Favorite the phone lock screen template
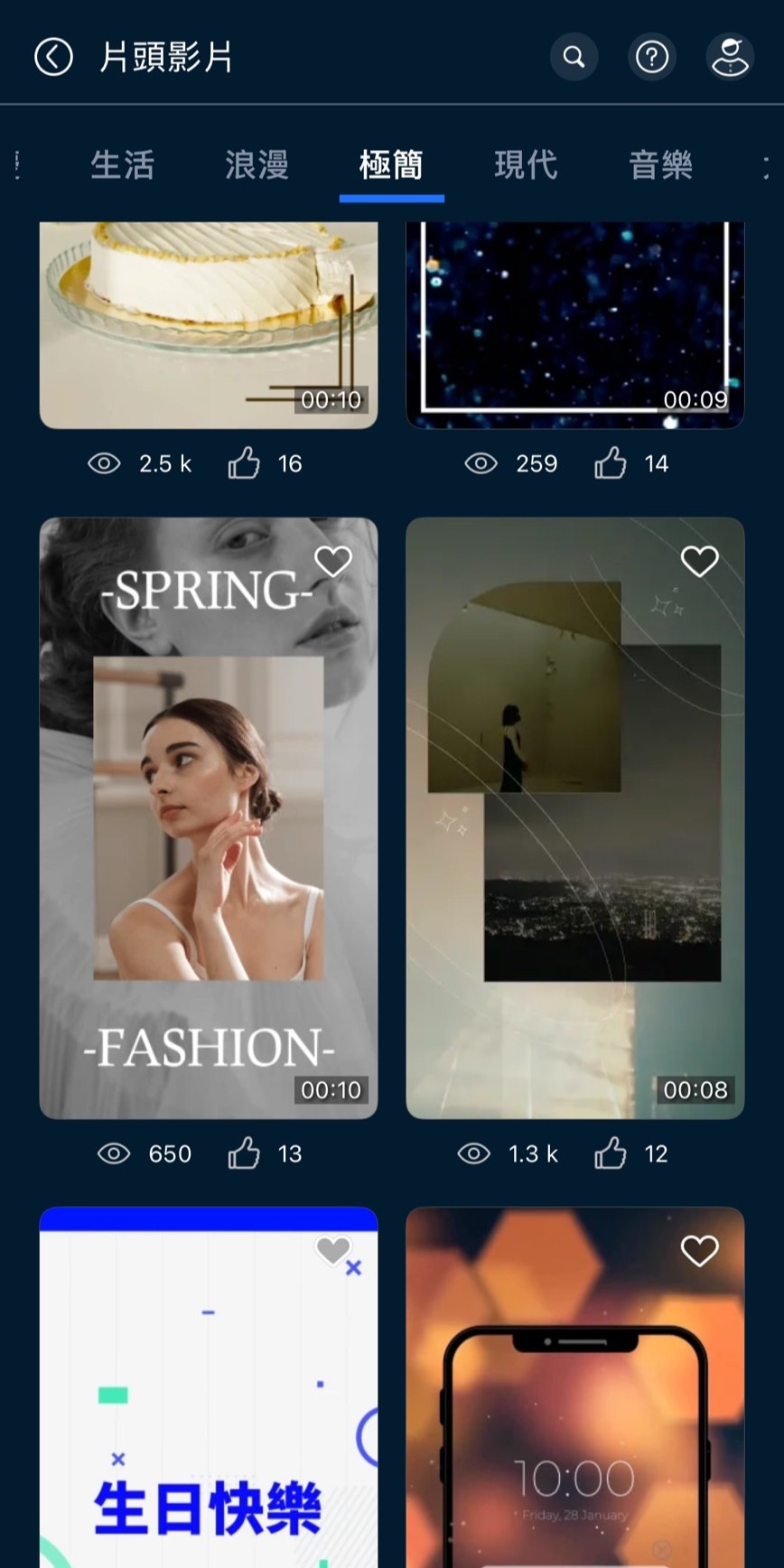The height and width of the screenshot is (1568, 784). coord(699,1250)
